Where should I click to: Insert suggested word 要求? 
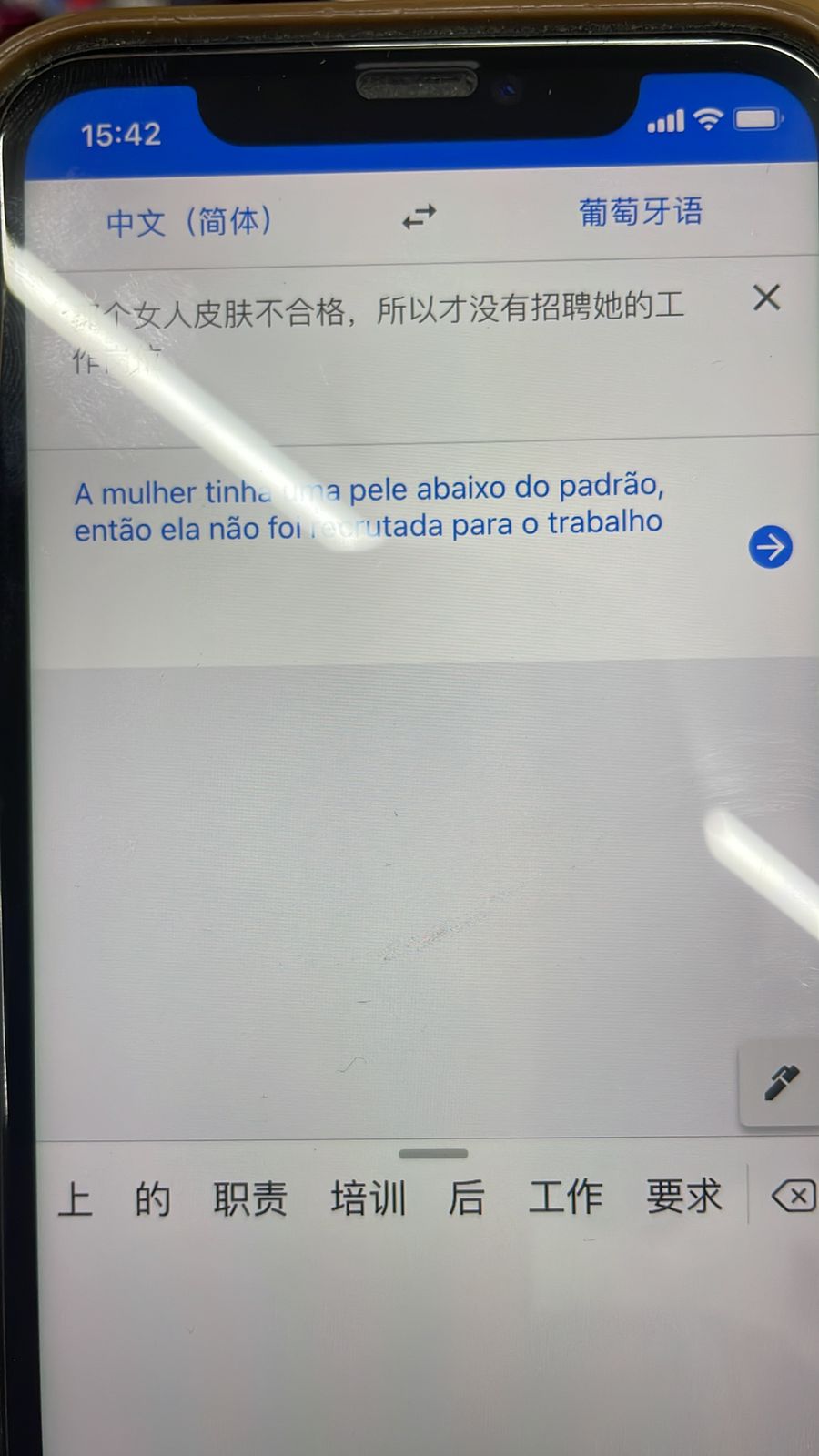pyautogui.click(x=683, y=1196)
